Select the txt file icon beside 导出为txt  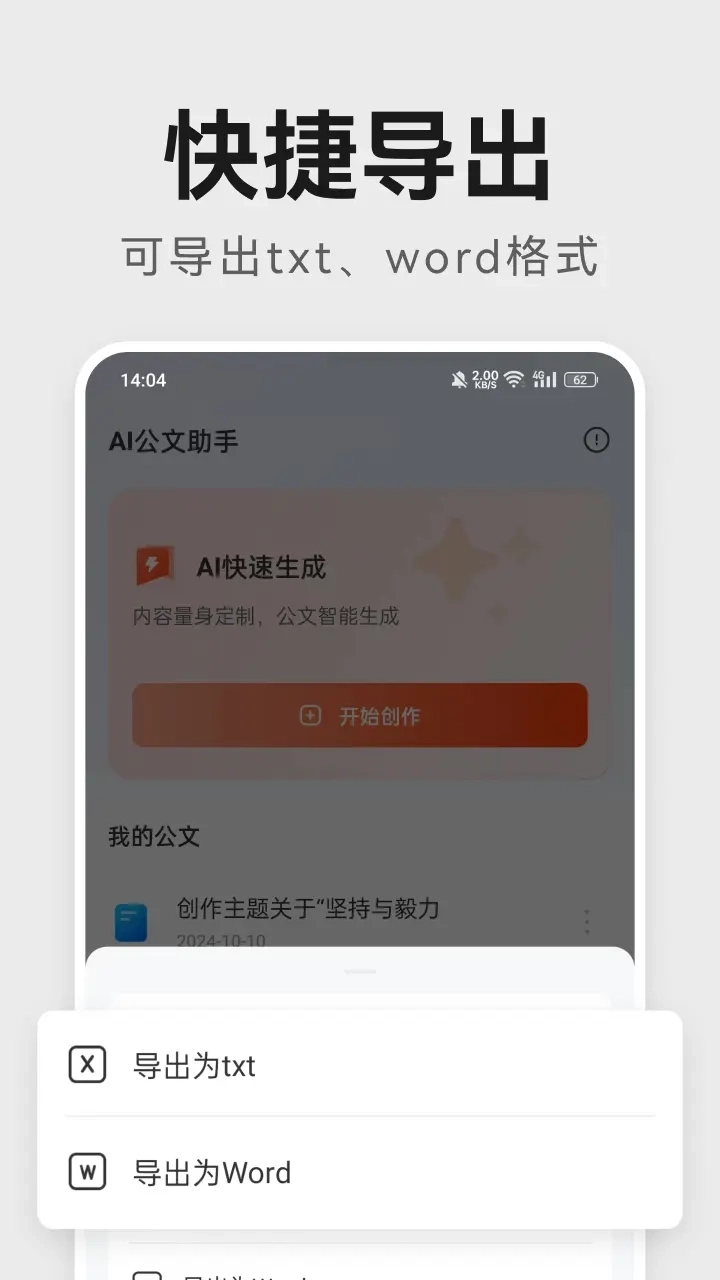(x=86, y=1064)
